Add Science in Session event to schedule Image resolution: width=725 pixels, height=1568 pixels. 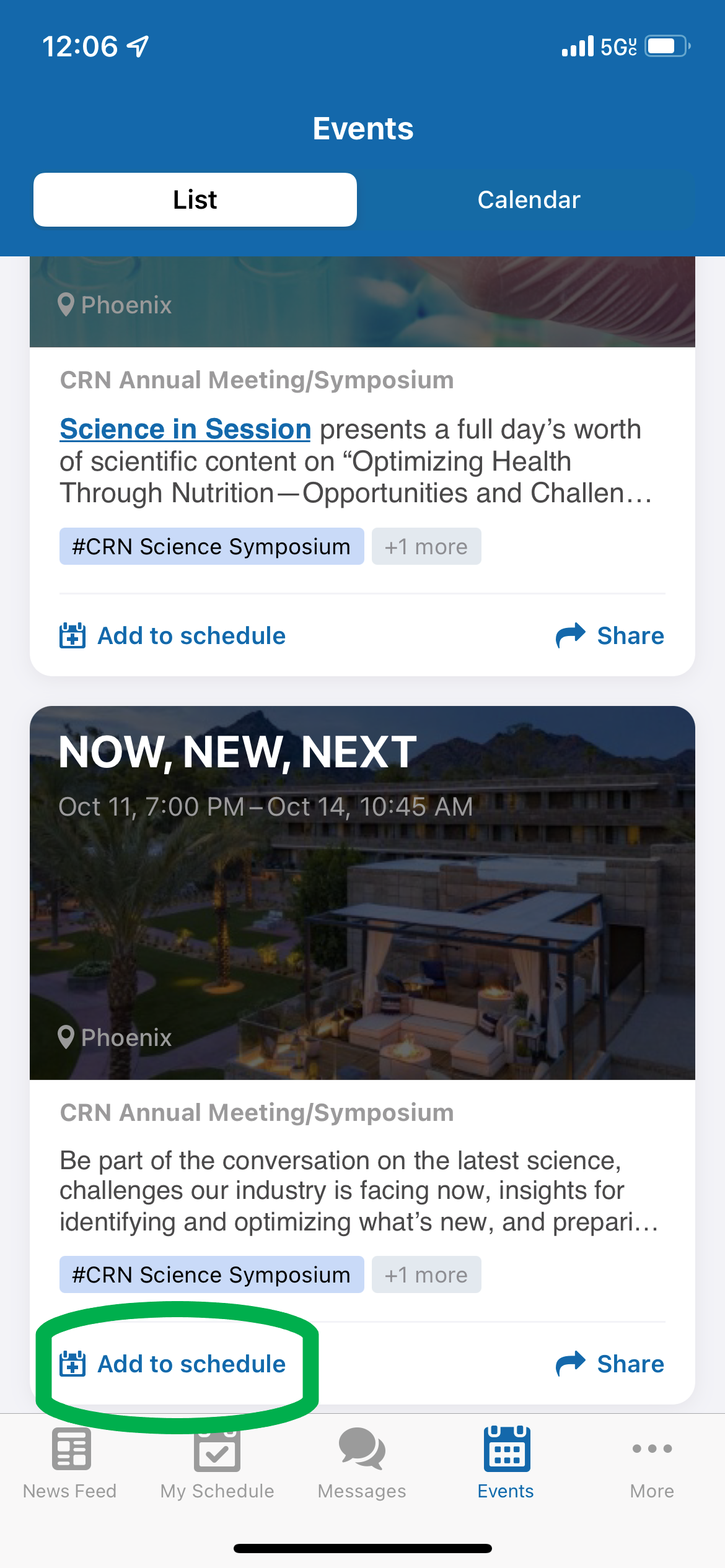point(173,636)
